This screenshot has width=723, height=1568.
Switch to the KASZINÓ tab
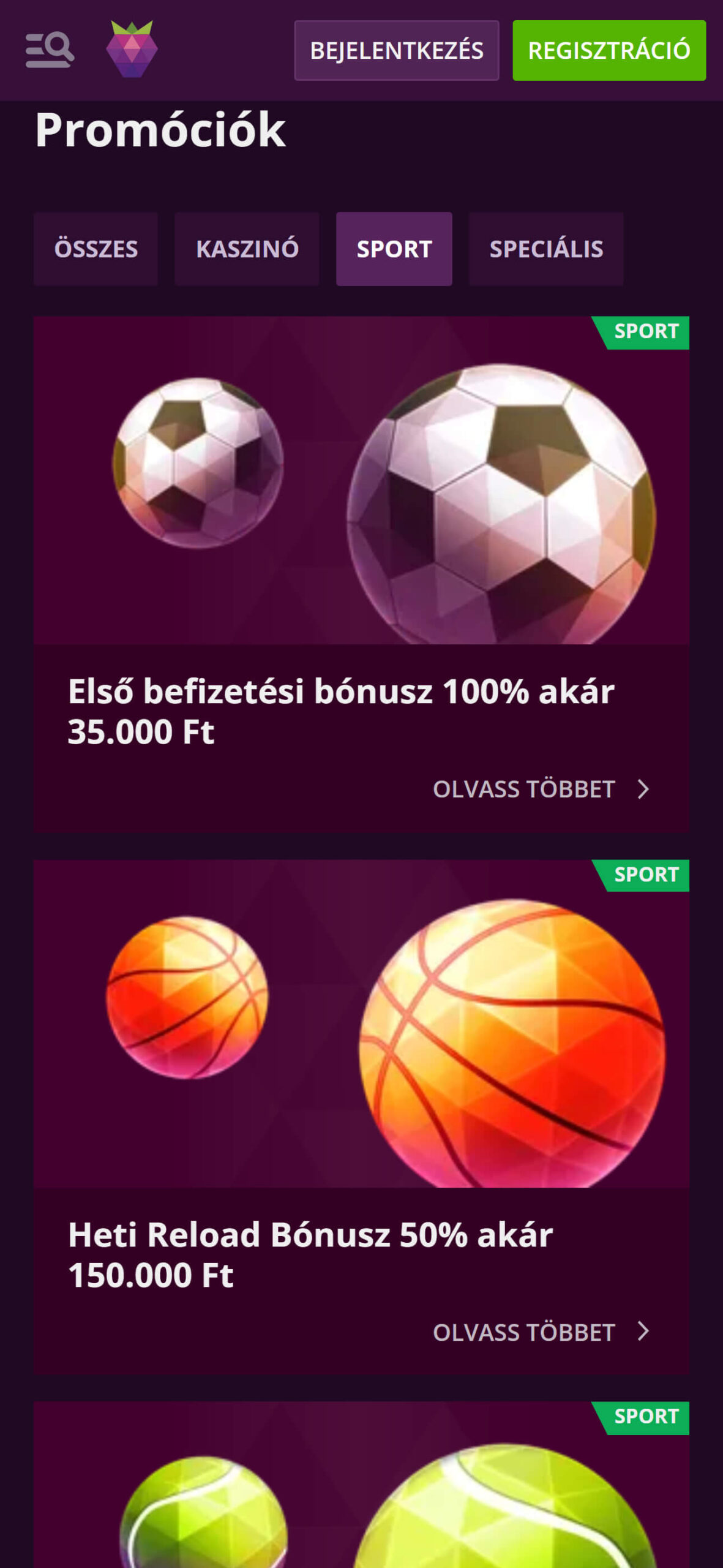coord(247,249)
